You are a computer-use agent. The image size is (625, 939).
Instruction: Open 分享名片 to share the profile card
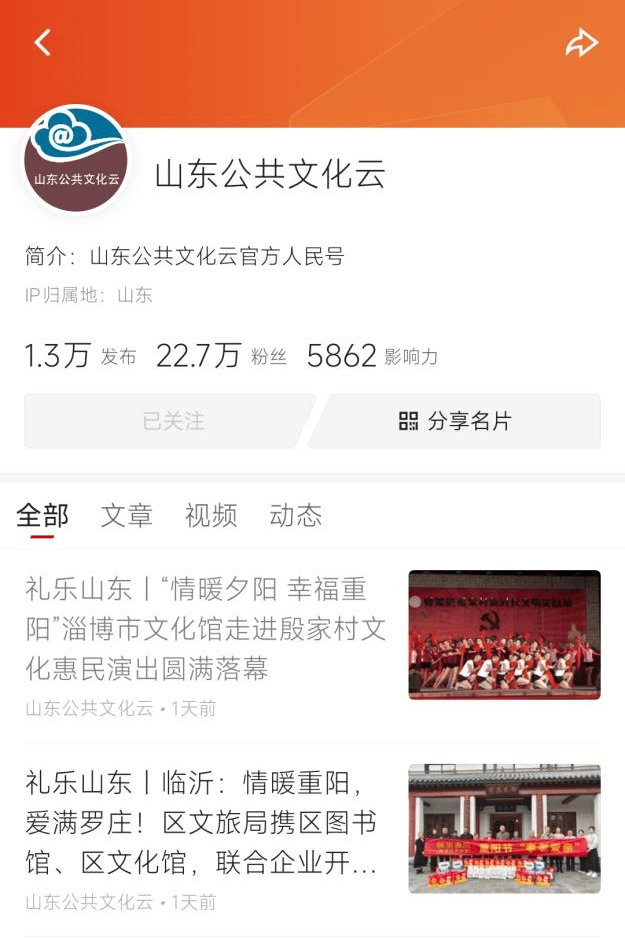click(455, 421)
